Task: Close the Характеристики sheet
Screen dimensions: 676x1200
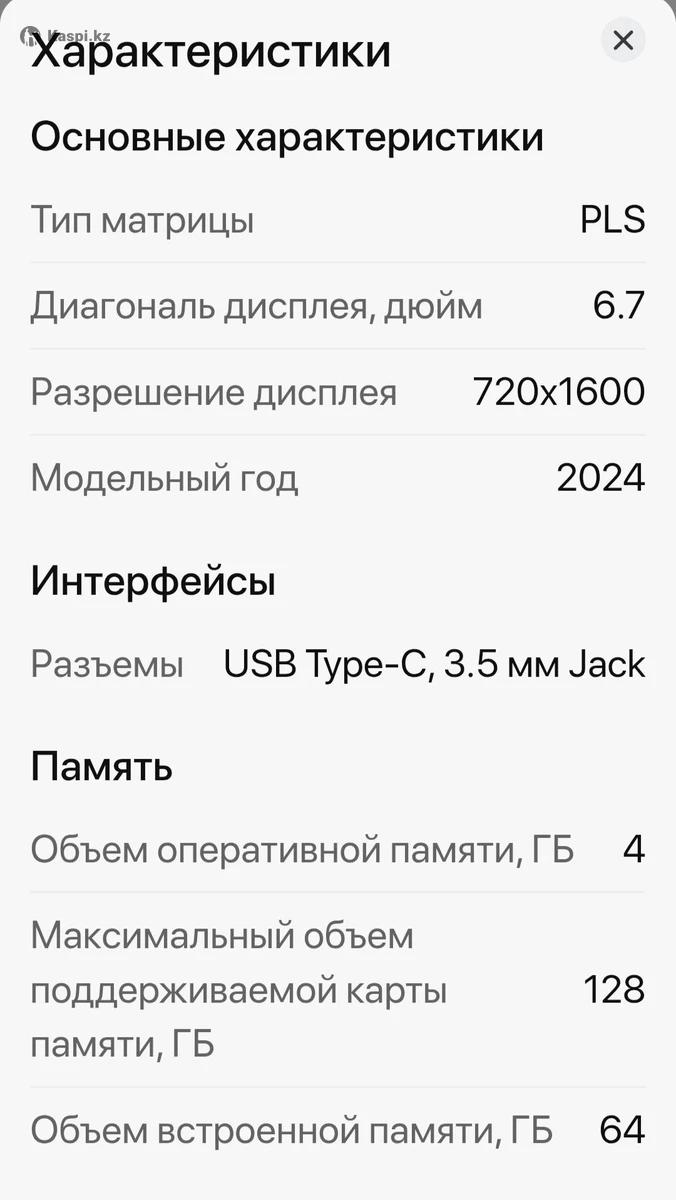Action: pos(623,41)
